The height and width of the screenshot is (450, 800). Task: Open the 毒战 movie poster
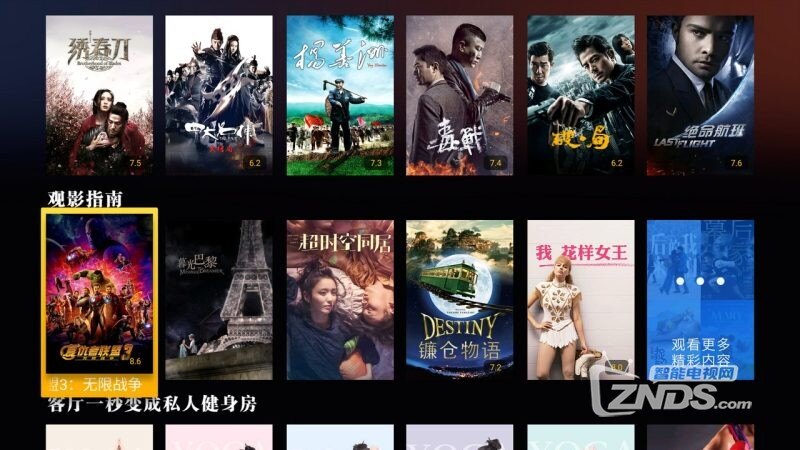(x=460, y=95)
